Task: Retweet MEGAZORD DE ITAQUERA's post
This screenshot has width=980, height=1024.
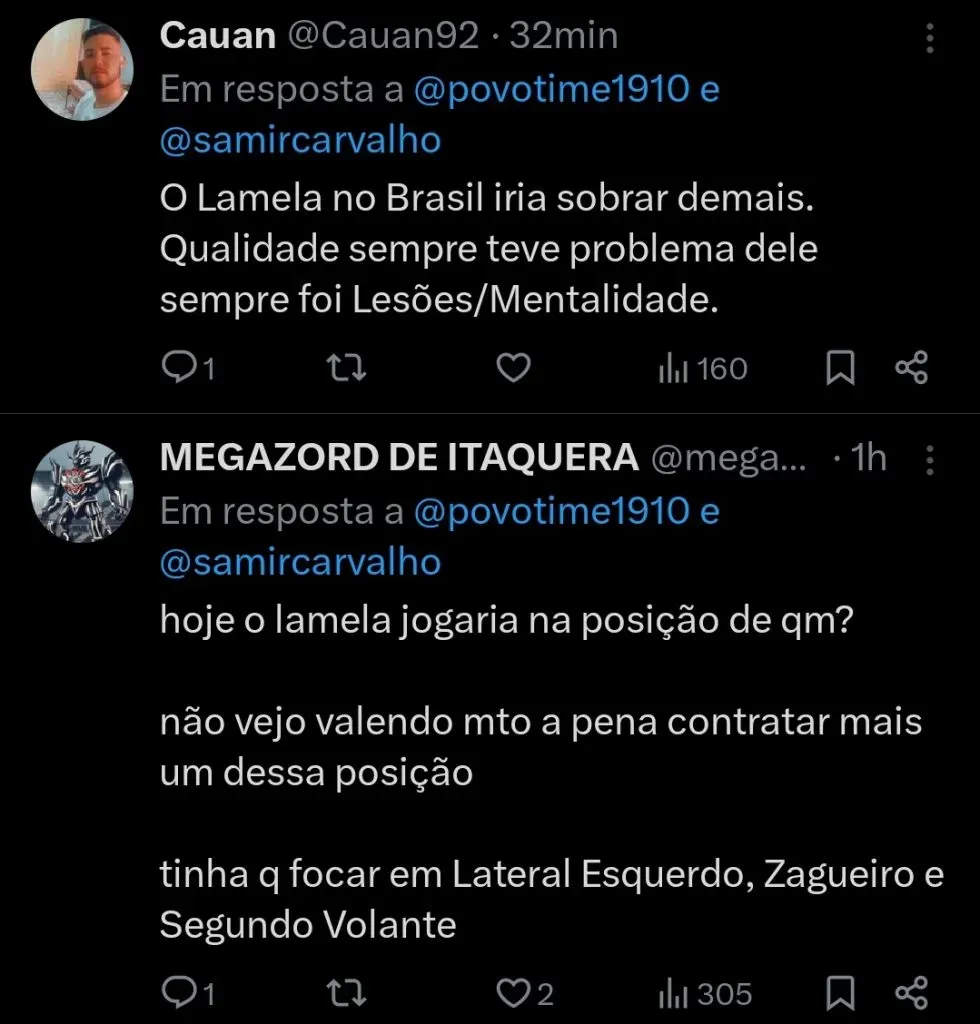Action: coord(345,993)
